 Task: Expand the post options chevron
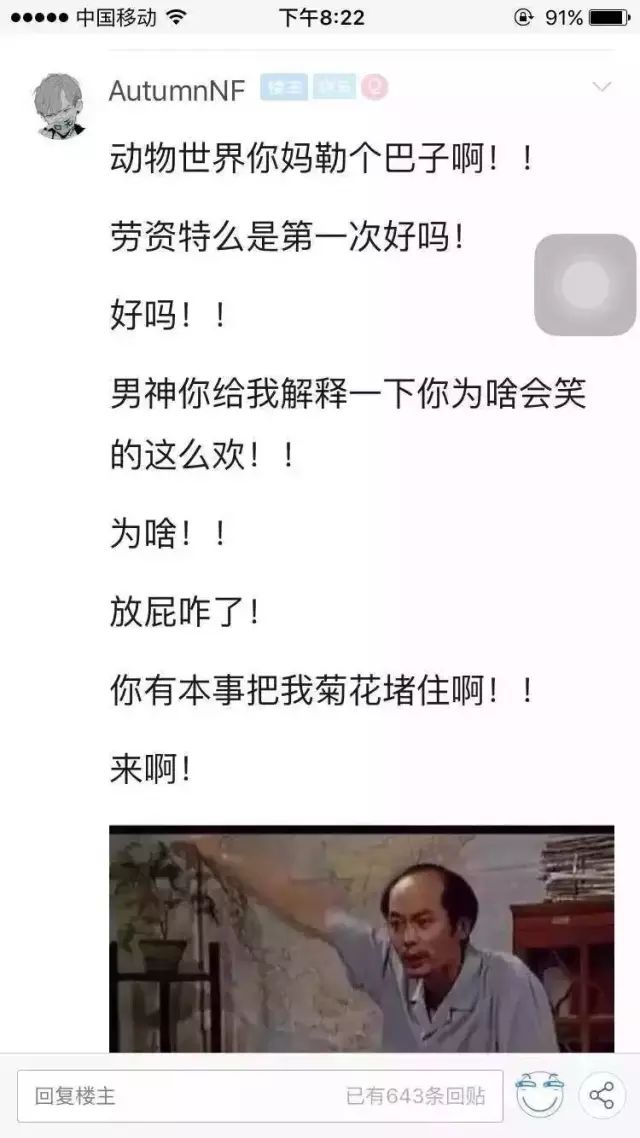click(601, 88)
